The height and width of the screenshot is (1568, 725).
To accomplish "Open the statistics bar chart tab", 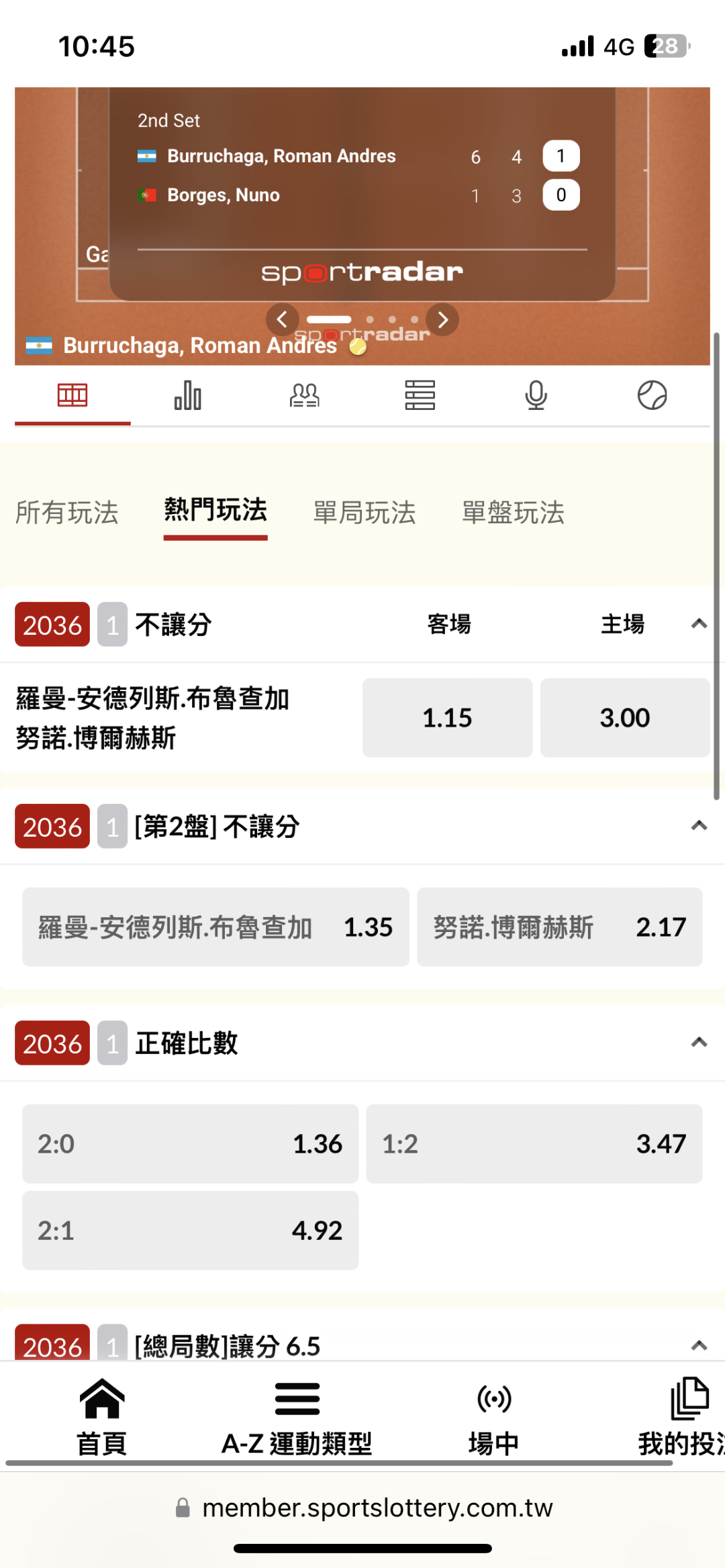I will (188, 395).
